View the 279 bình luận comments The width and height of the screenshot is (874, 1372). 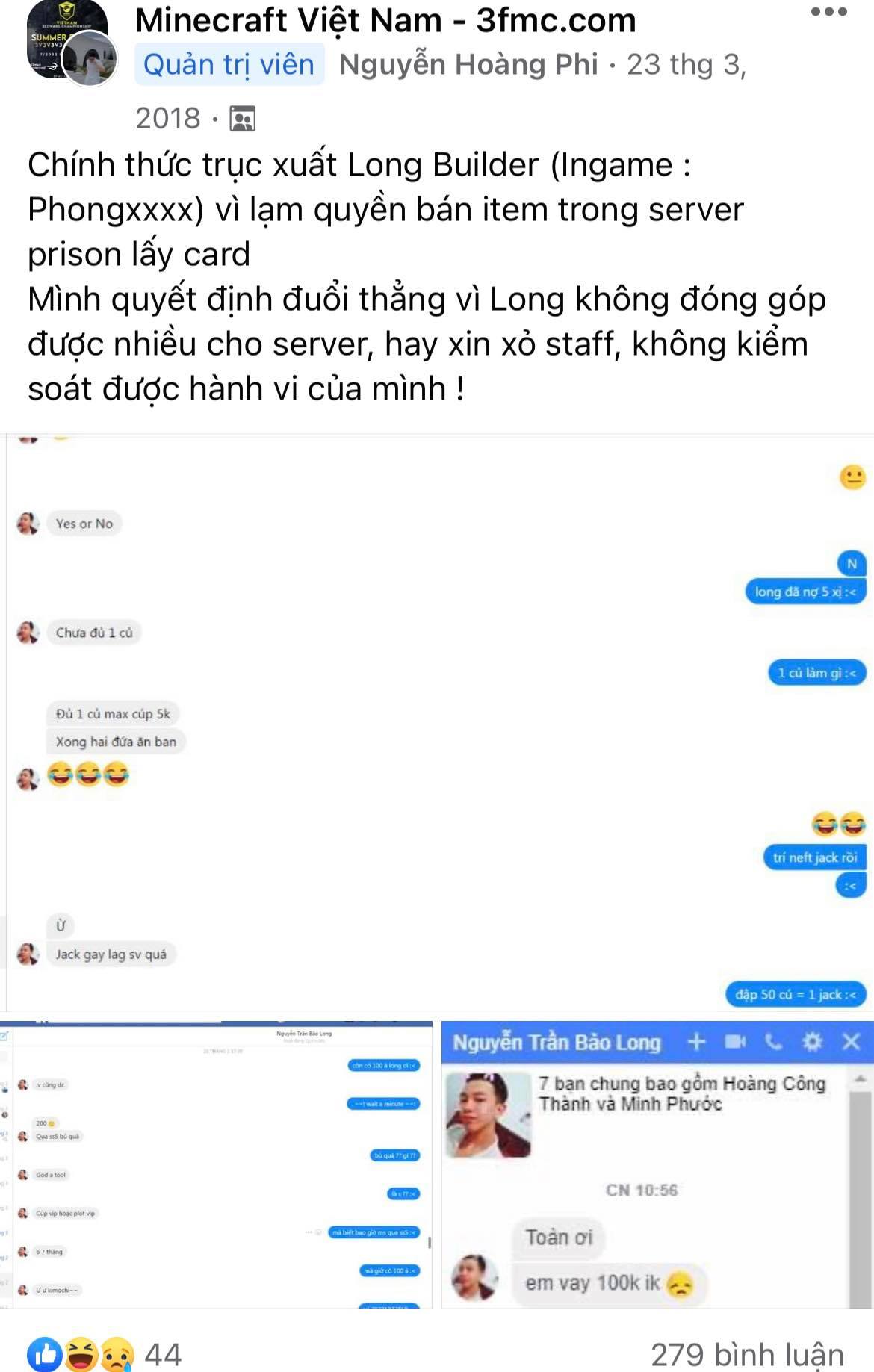747,1354
